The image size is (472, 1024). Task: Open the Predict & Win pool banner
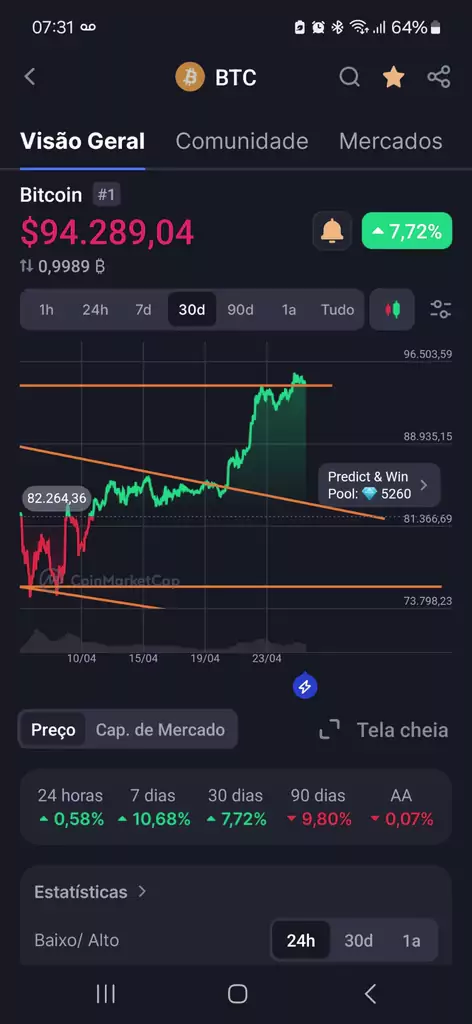coord(379,485)
